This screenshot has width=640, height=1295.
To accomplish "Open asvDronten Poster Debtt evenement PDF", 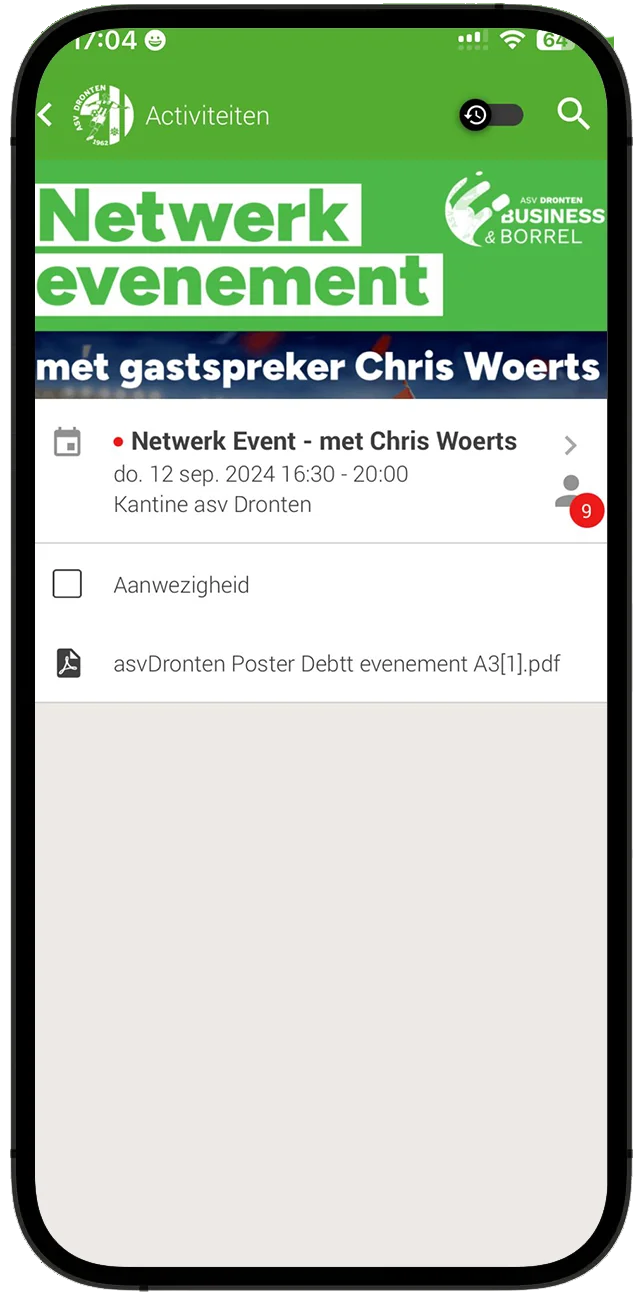I will 336,663.
